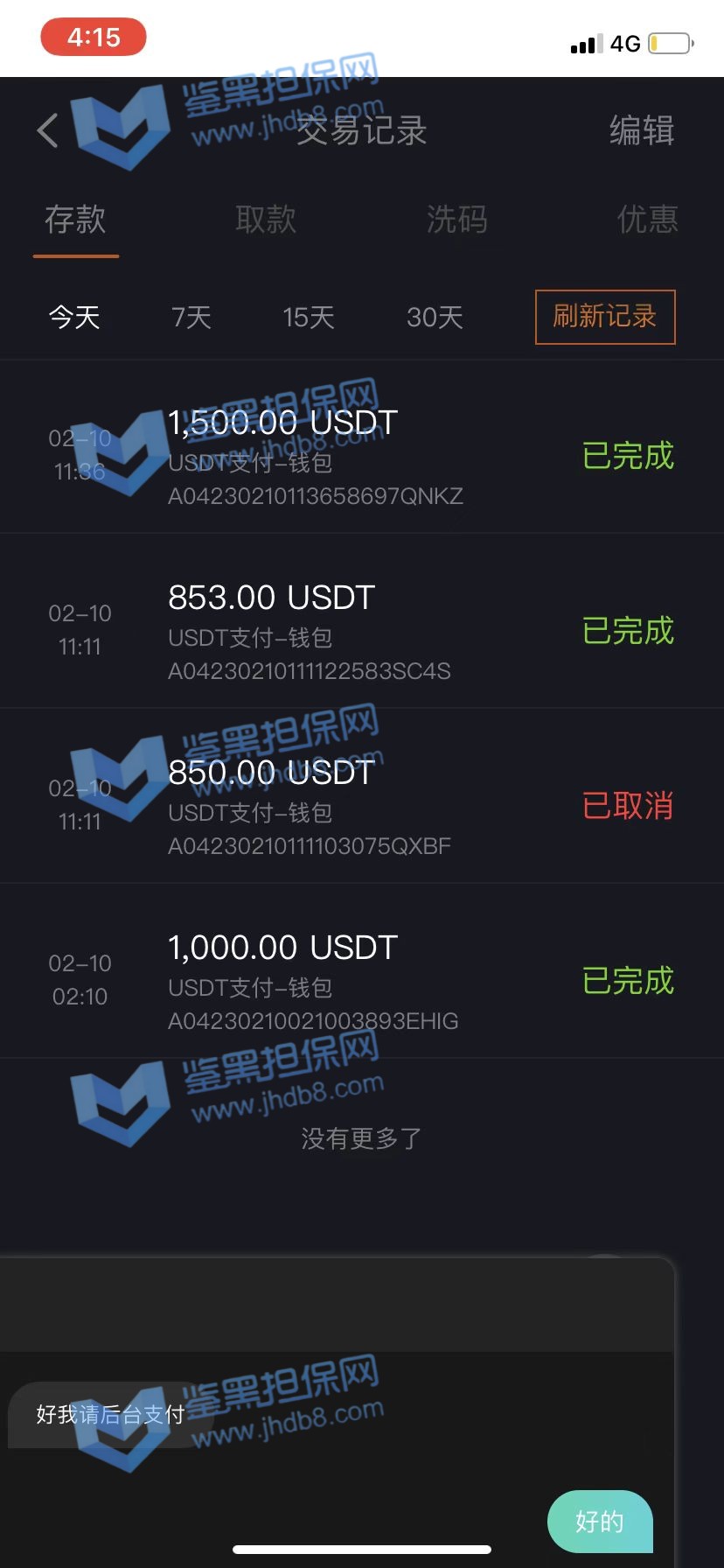Tap 编辑 in the top bar

tap(641, 131)
